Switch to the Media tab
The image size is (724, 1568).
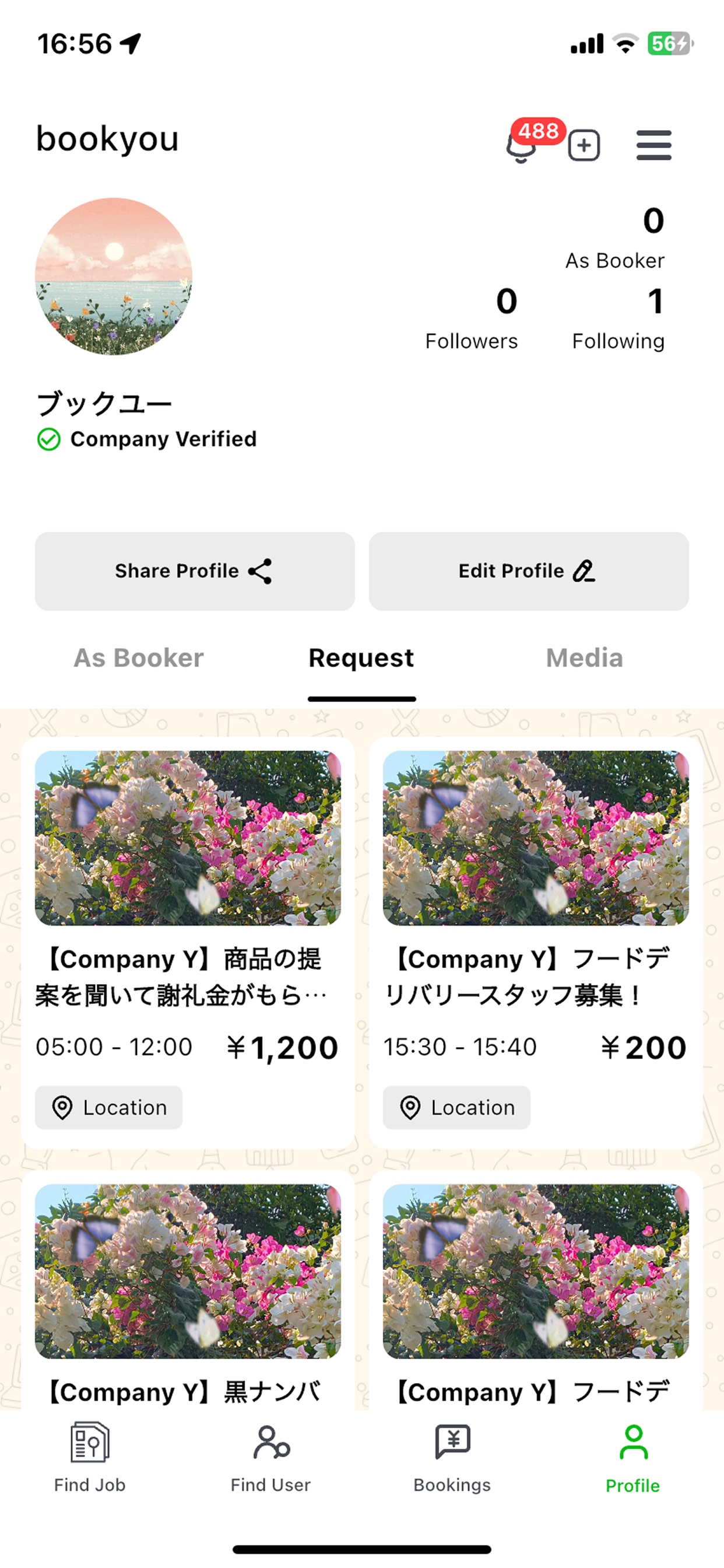(x=584, y=658)
